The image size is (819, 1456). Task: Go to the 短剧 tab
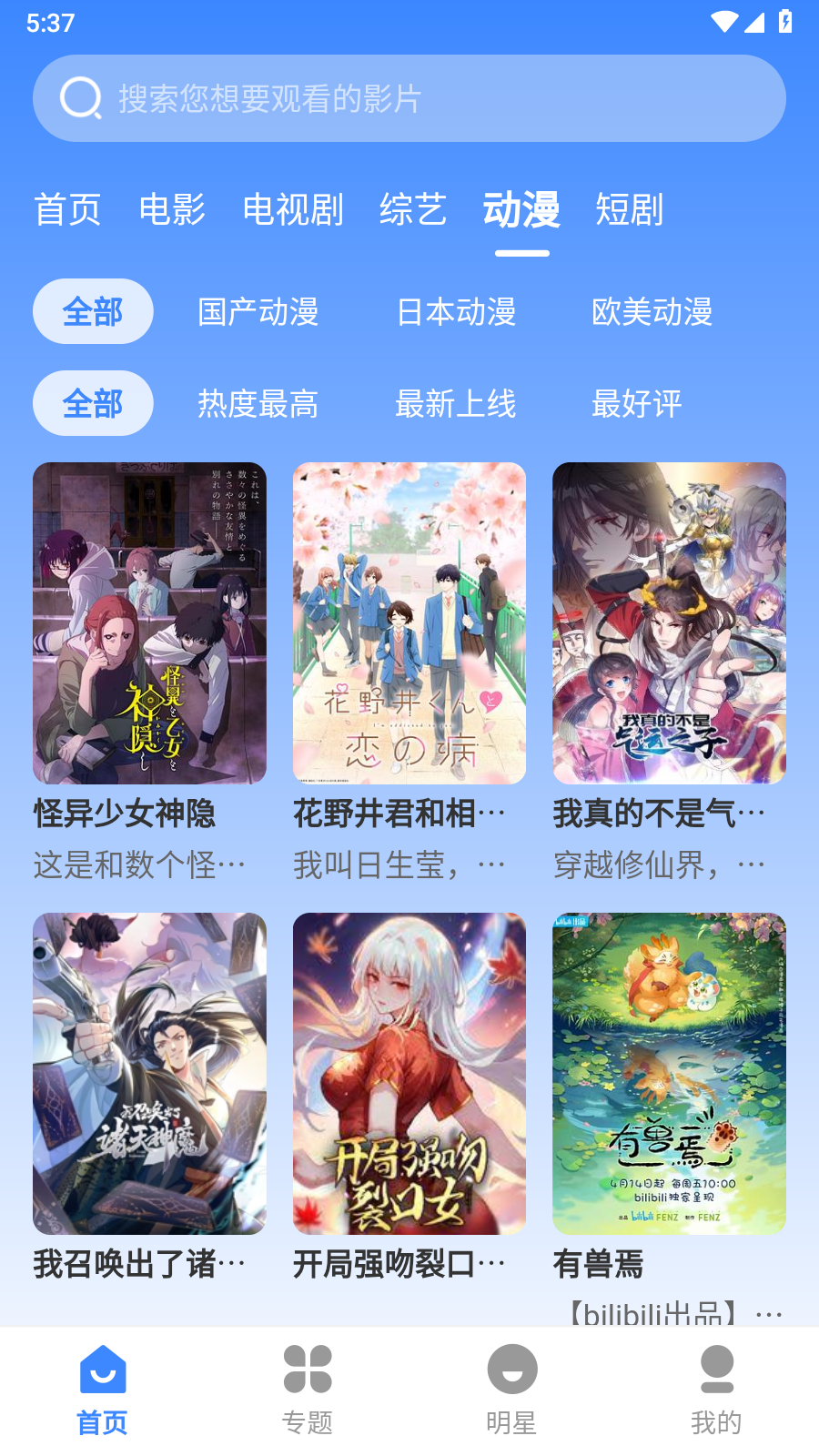629,210
